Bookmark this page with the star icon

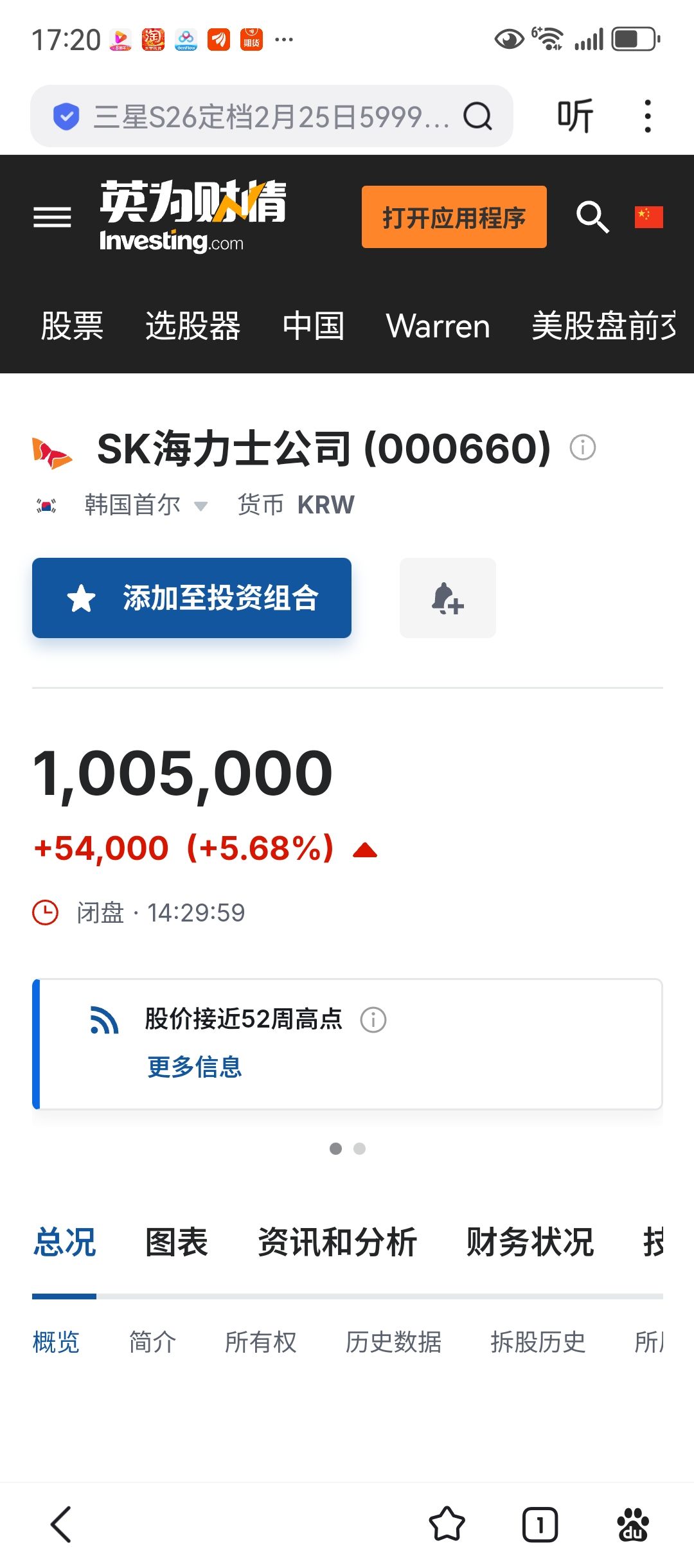point(447,1524)
